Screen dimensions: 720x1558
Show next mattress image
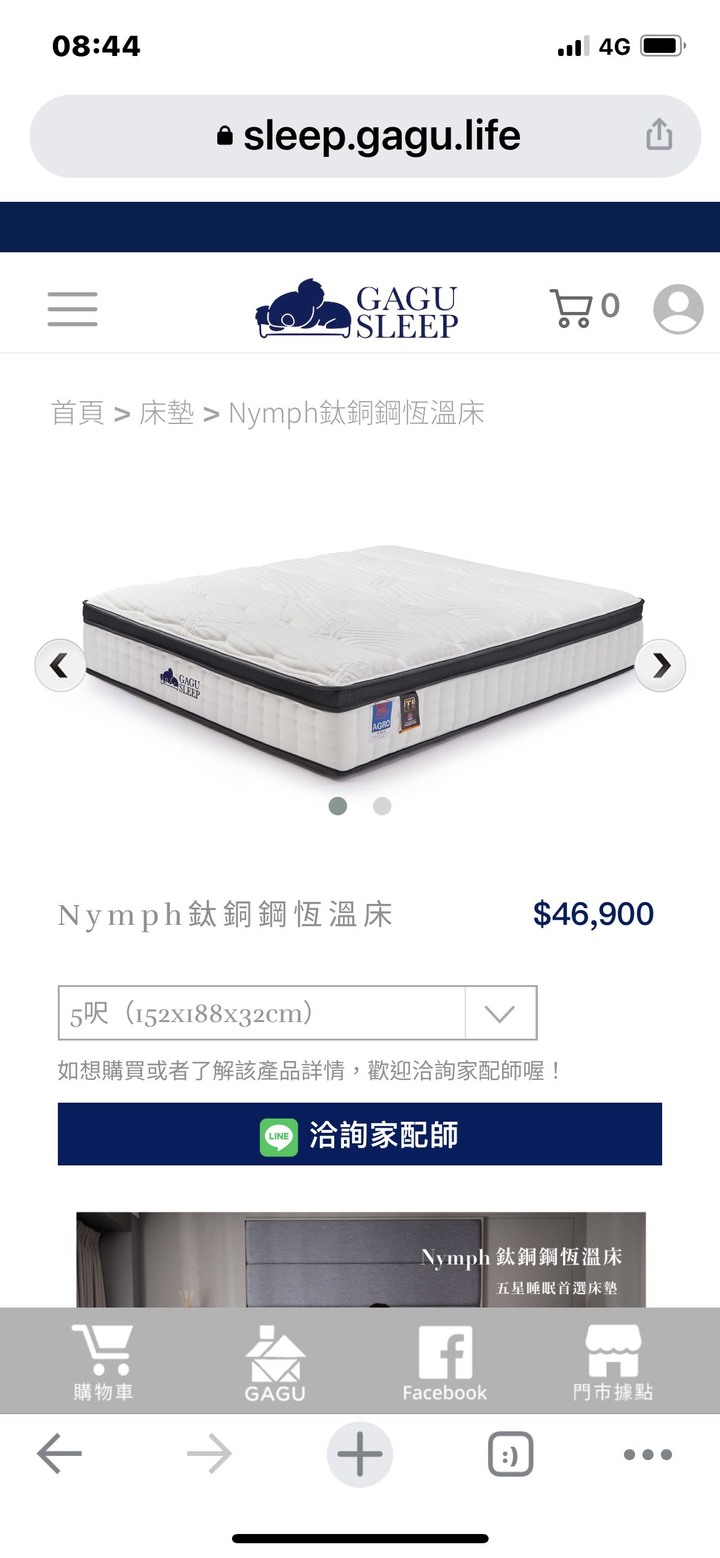pyautogui.click(x=660, y=665)
